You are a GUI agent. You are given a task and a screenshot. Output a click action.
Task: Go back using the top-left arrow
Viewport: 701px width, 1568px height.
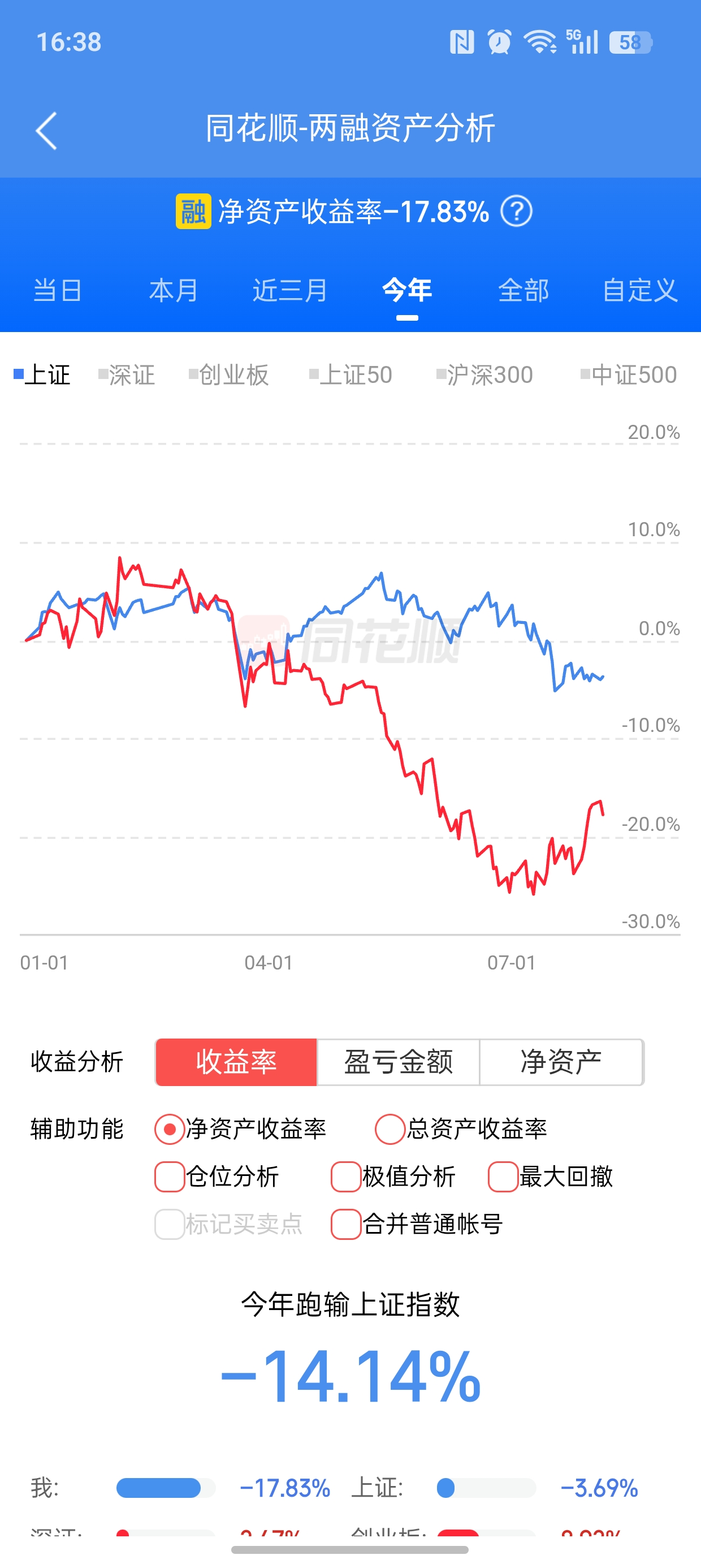tap(46, 130)
